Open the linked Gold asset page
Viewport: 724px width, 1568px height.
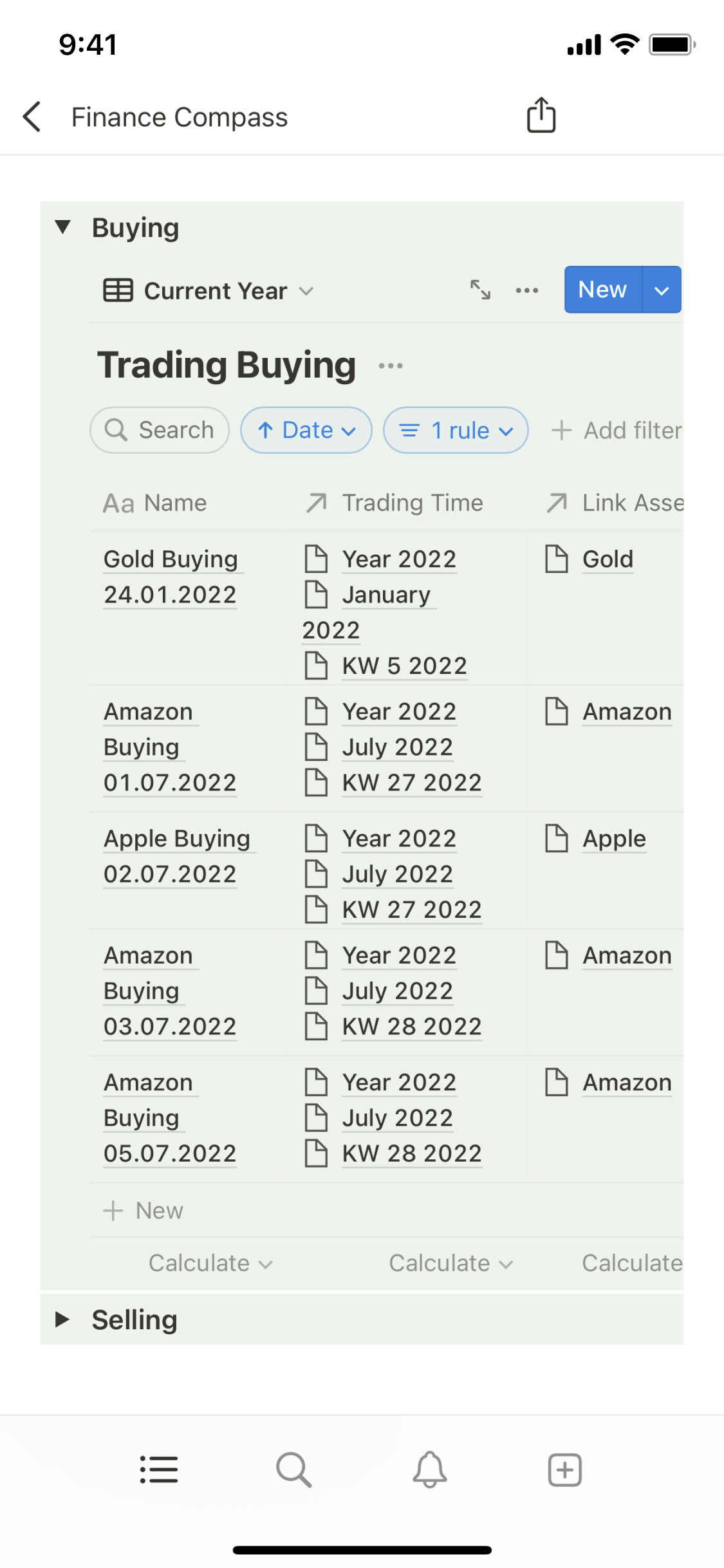tap(608, 559)
